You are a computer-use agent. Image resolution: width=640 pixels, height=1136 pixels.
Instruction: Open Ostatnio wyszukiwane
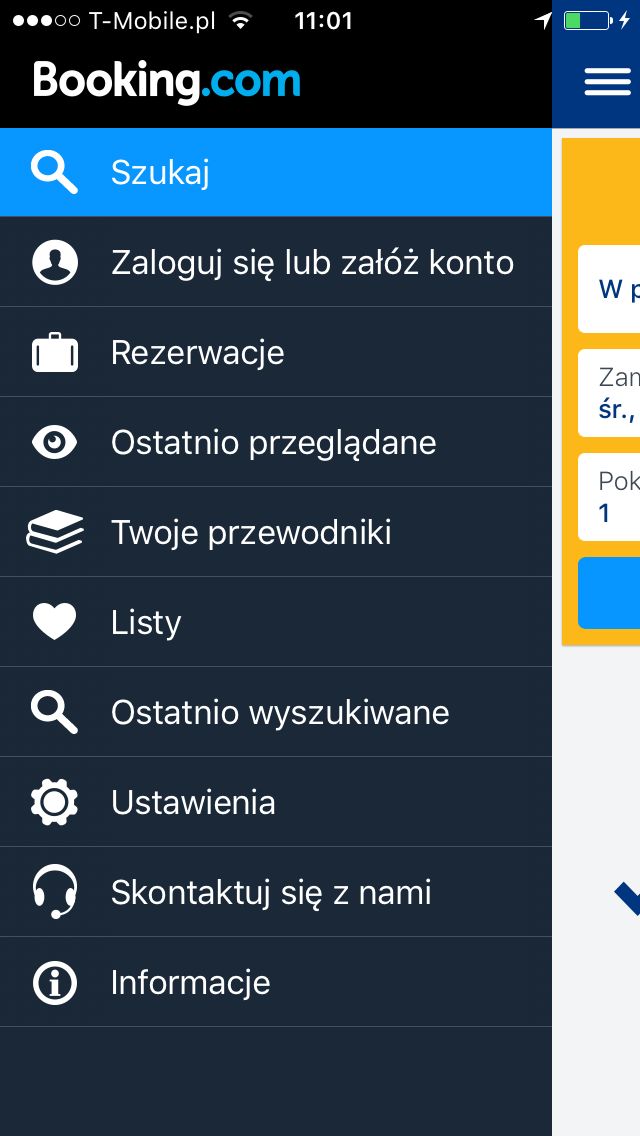[x=275, y=712]
